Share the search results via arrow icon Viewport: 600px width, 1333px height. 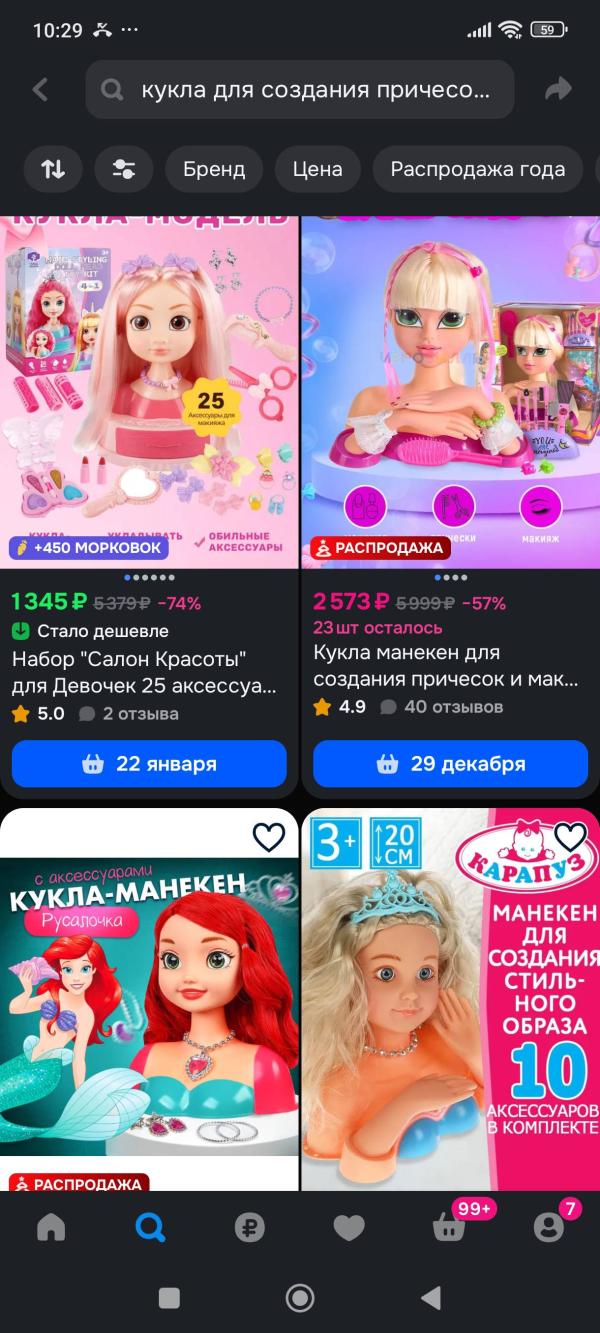click(x=557, y=90)
